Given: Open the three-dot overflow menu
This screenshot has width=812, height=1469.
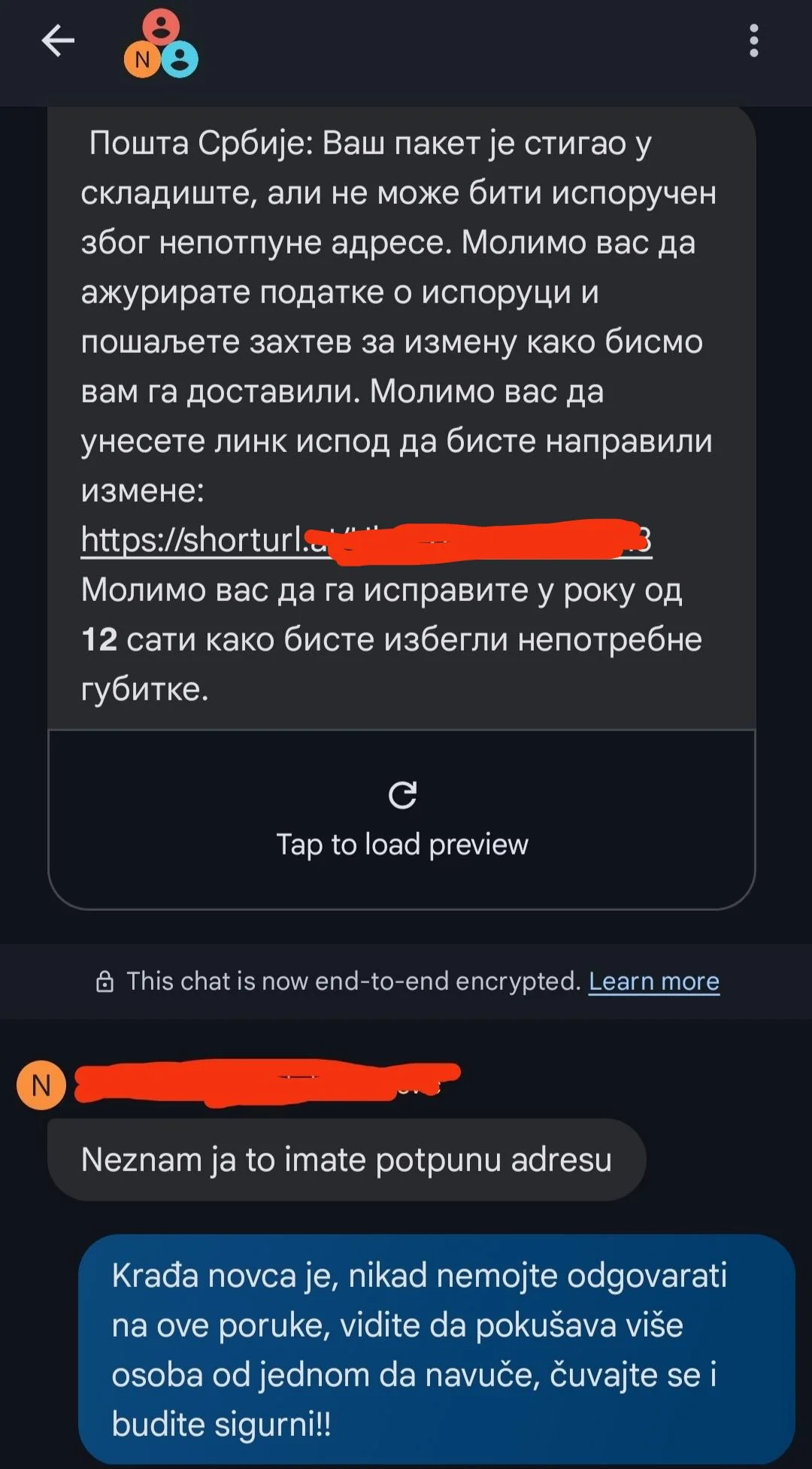Looking at the screenshot, I should 753,41.
